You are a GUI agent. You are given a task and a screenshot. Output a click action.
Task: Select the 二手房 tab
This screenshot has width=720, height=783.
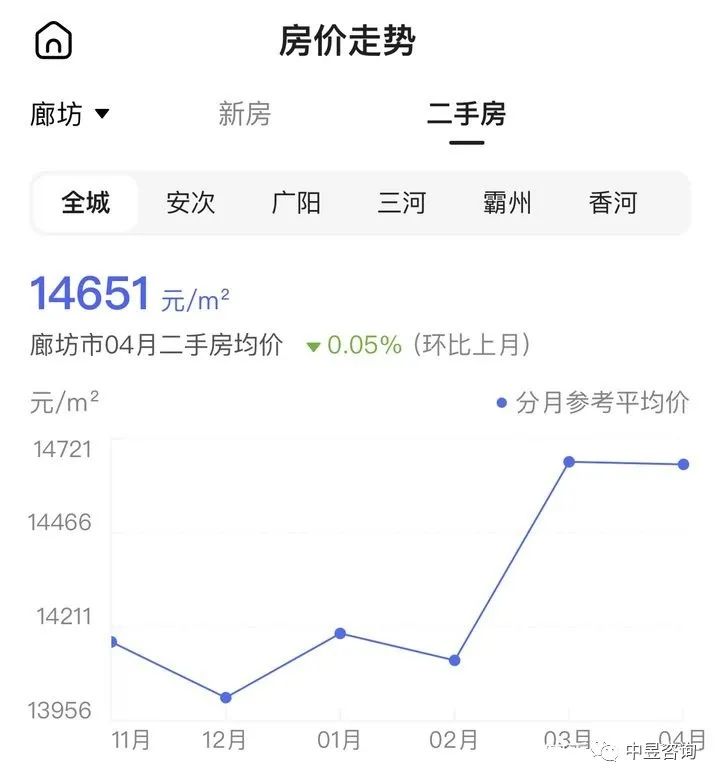(466, 114)
